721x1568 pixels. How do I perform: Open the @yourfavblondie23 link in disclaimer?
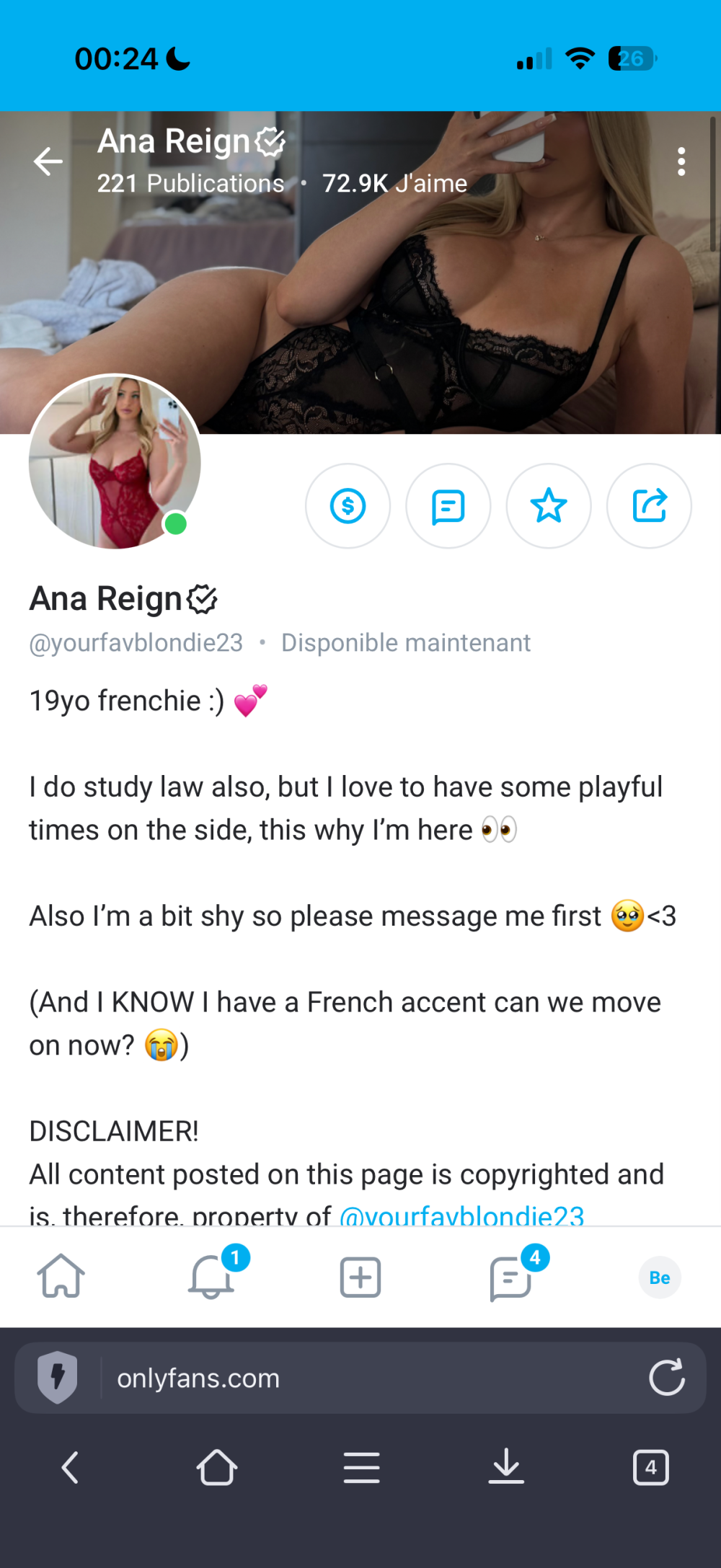[461, 1215]
